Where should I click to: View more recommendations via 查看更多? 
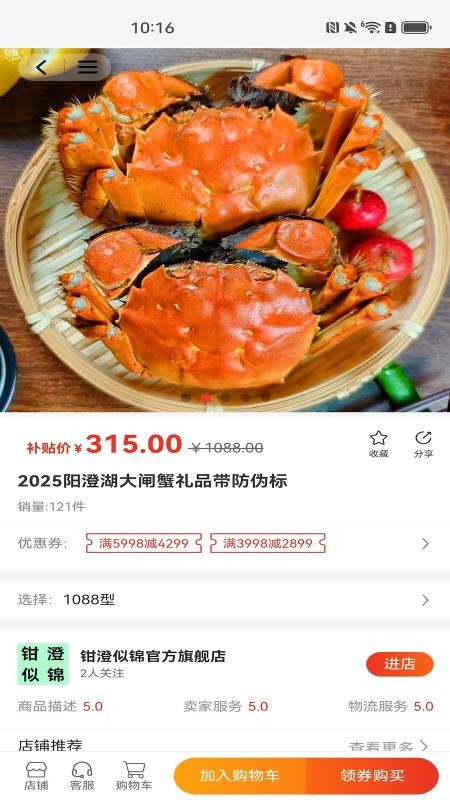click(389, 747)
